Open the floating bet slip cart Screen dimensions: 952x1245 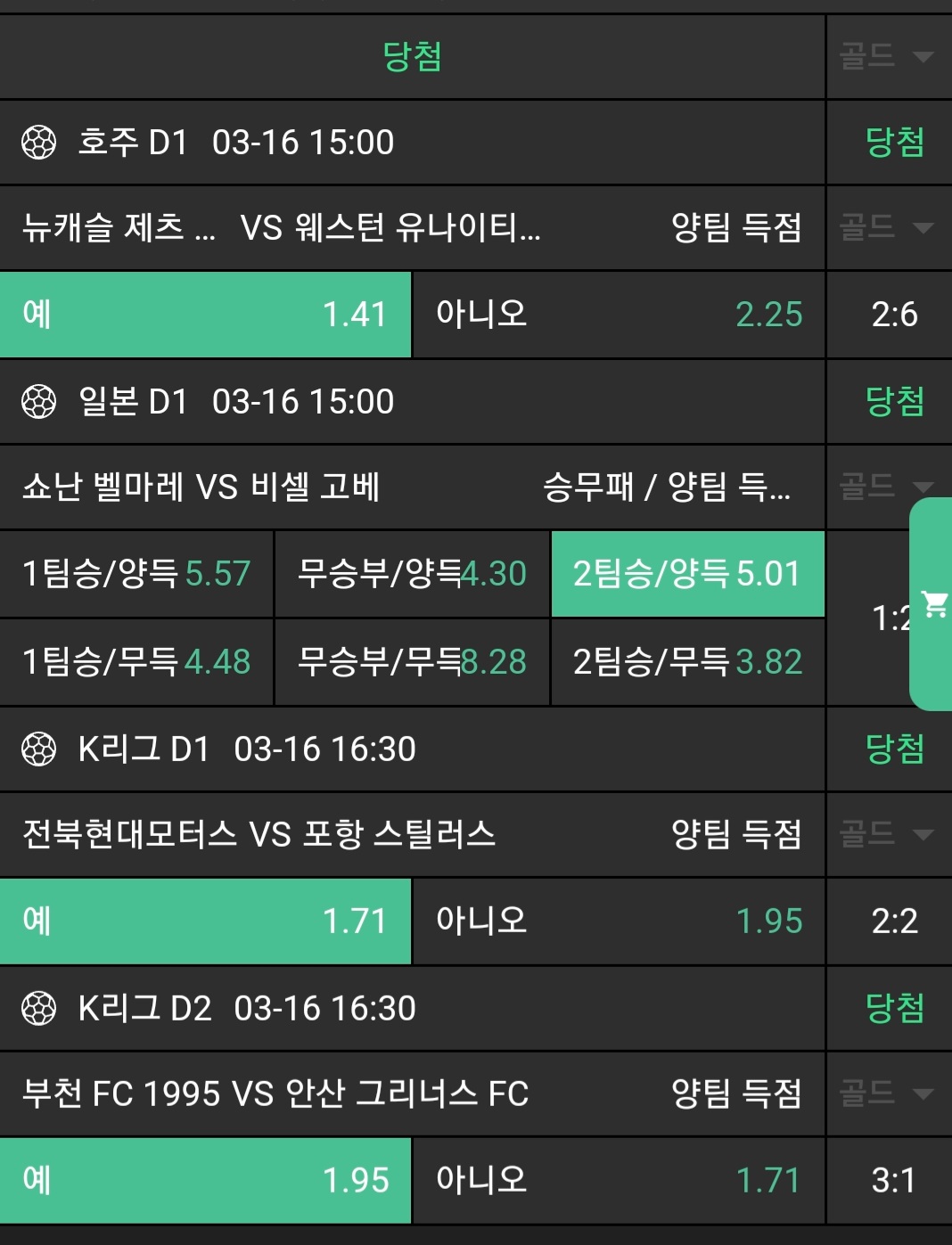(x=933, y=604)
